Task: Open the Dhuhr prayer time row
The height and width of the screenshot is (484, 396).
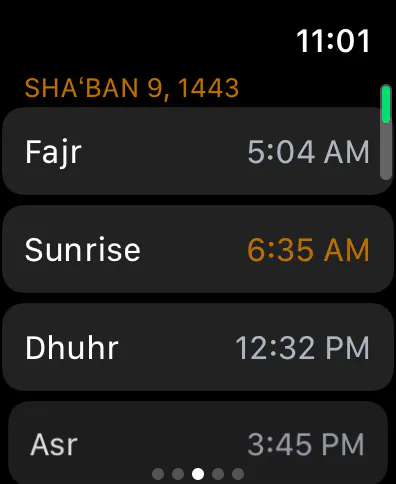Action: 197,347
